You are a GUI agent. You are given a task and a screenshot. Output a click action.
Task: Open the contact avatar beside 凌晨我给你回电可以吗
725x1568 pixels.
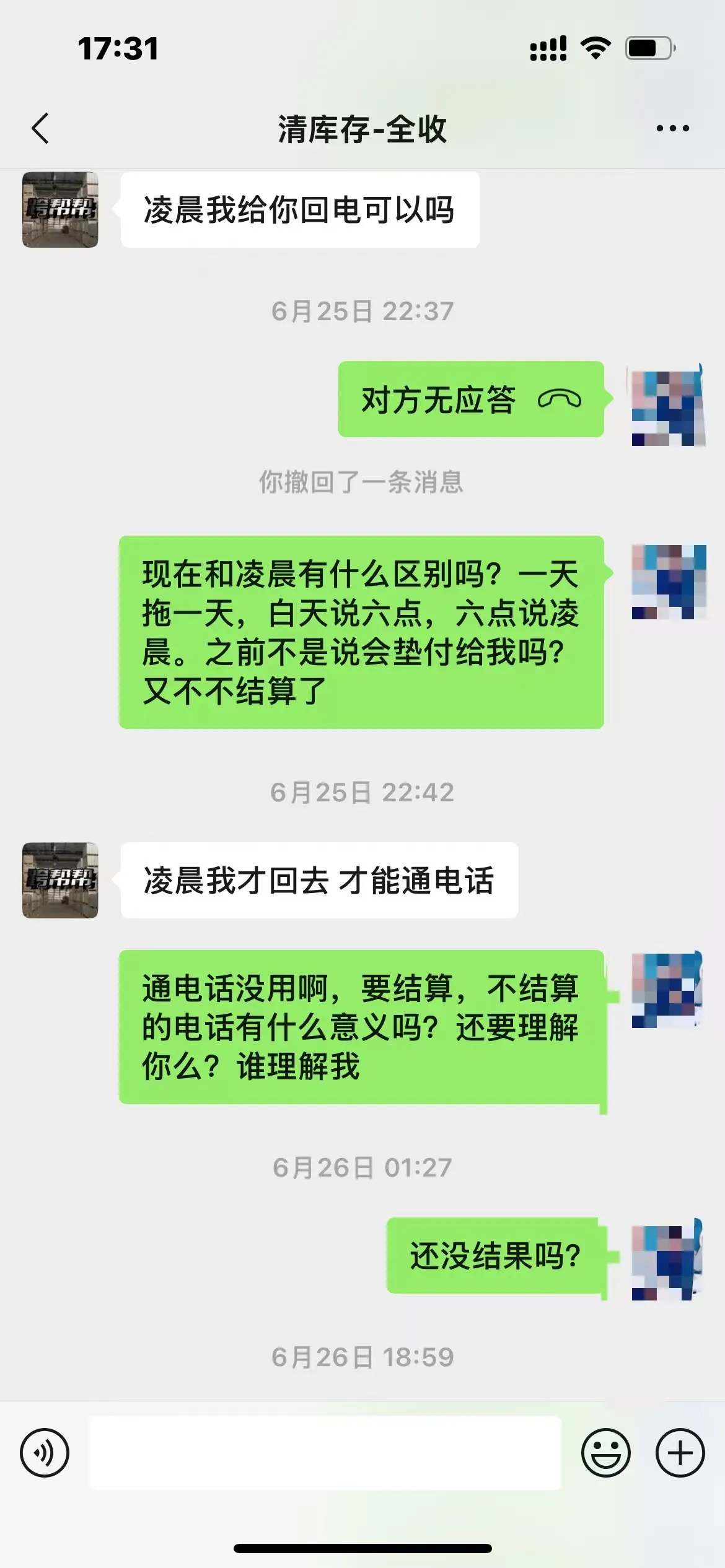[60, 210]
